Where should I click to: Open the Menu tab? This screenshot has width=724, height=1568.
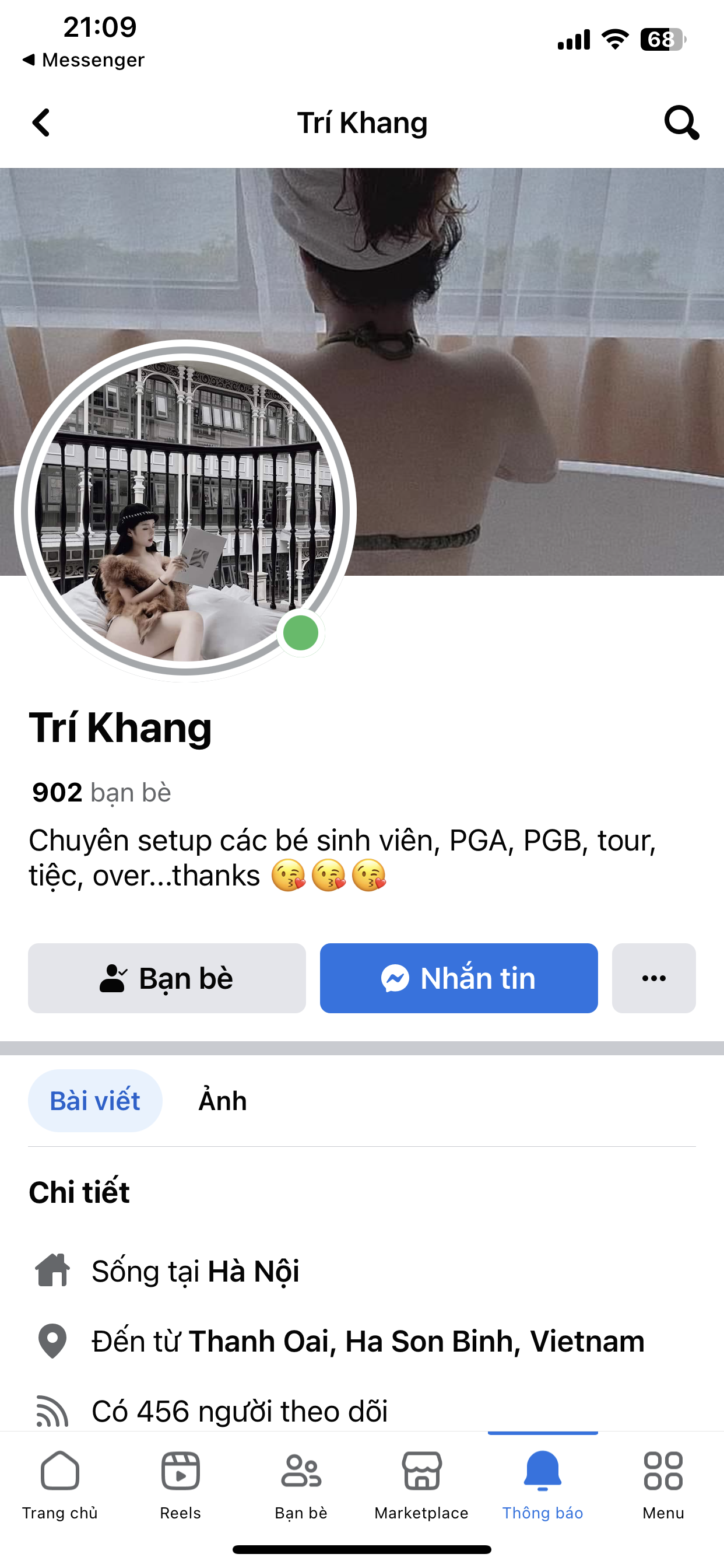(663, 1484)
